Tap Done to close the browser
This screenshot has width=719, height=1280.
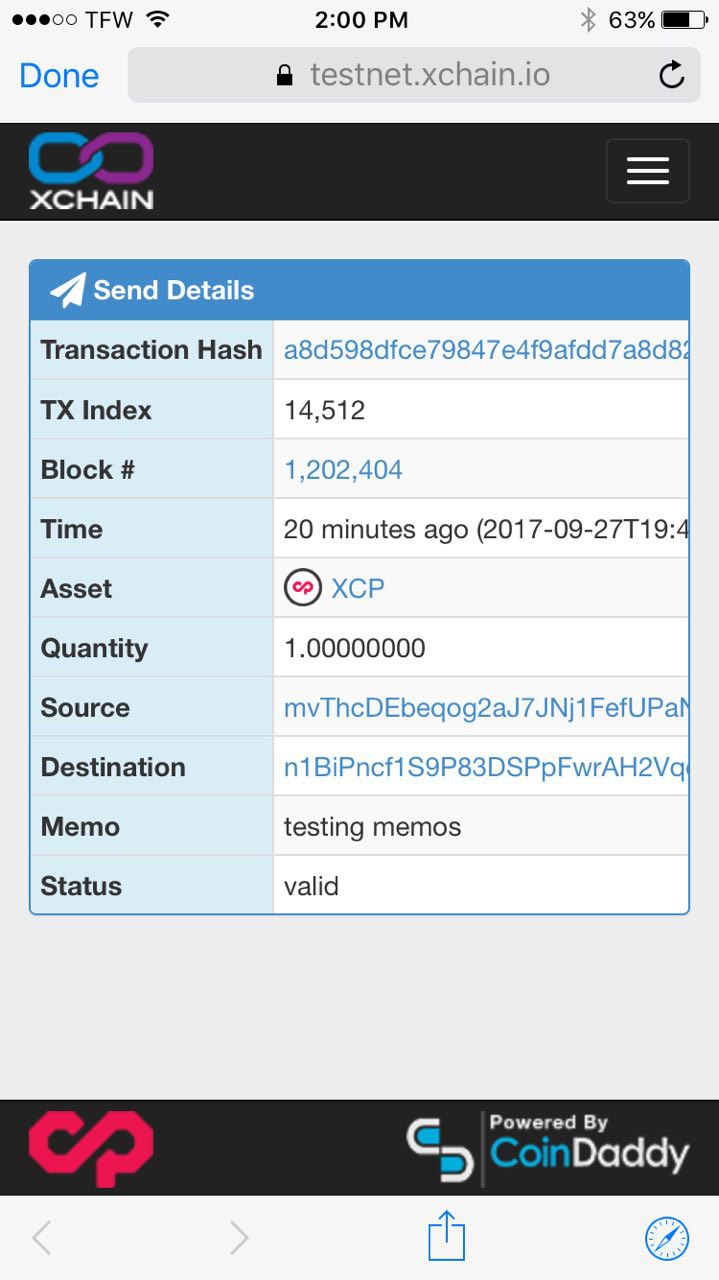tap(59, 76)
